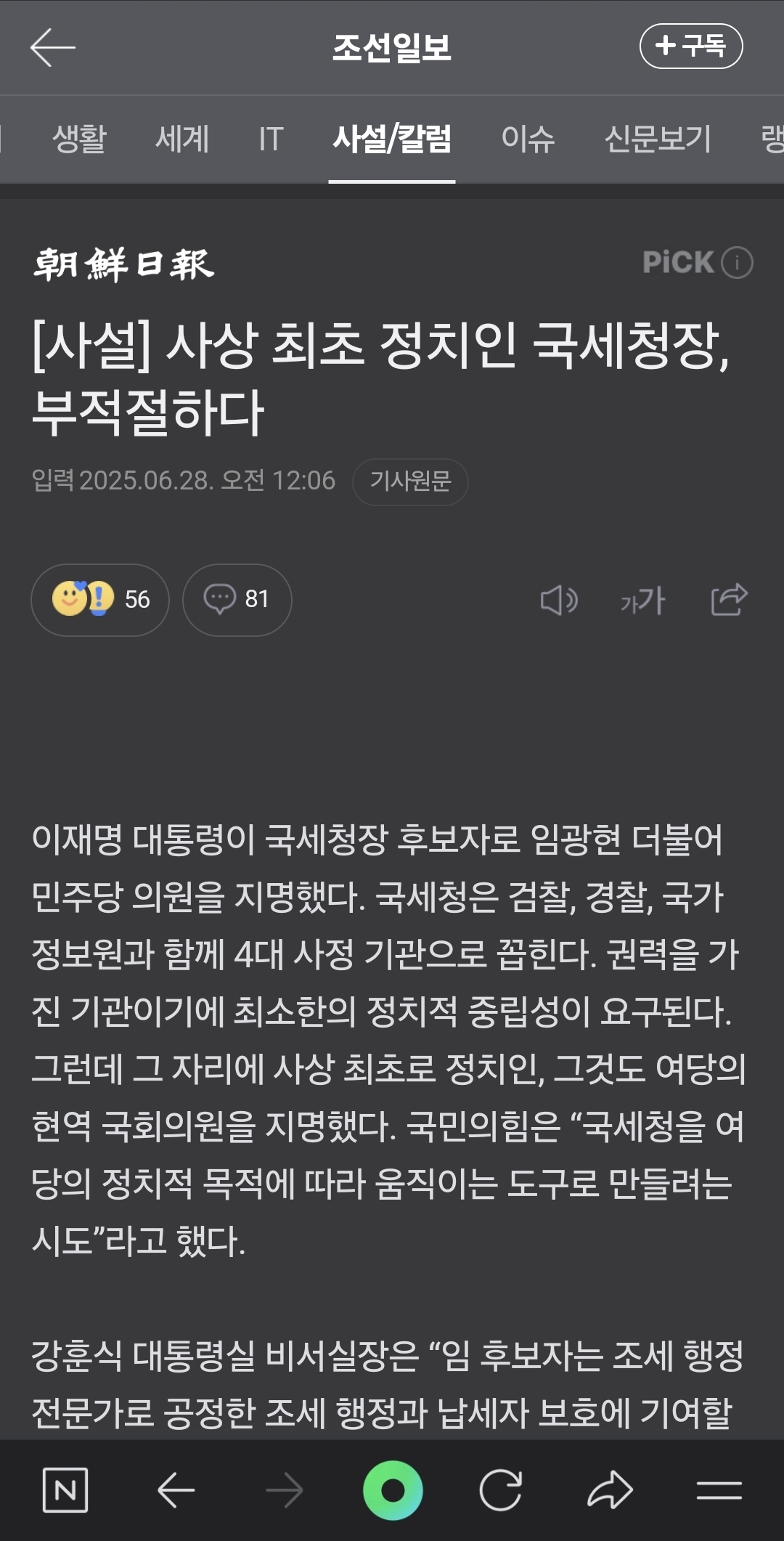The height and width of the screenshot is (1541, 784).
Task: Adjust font size with the 가가 icon
Action: tap(642, 601)
